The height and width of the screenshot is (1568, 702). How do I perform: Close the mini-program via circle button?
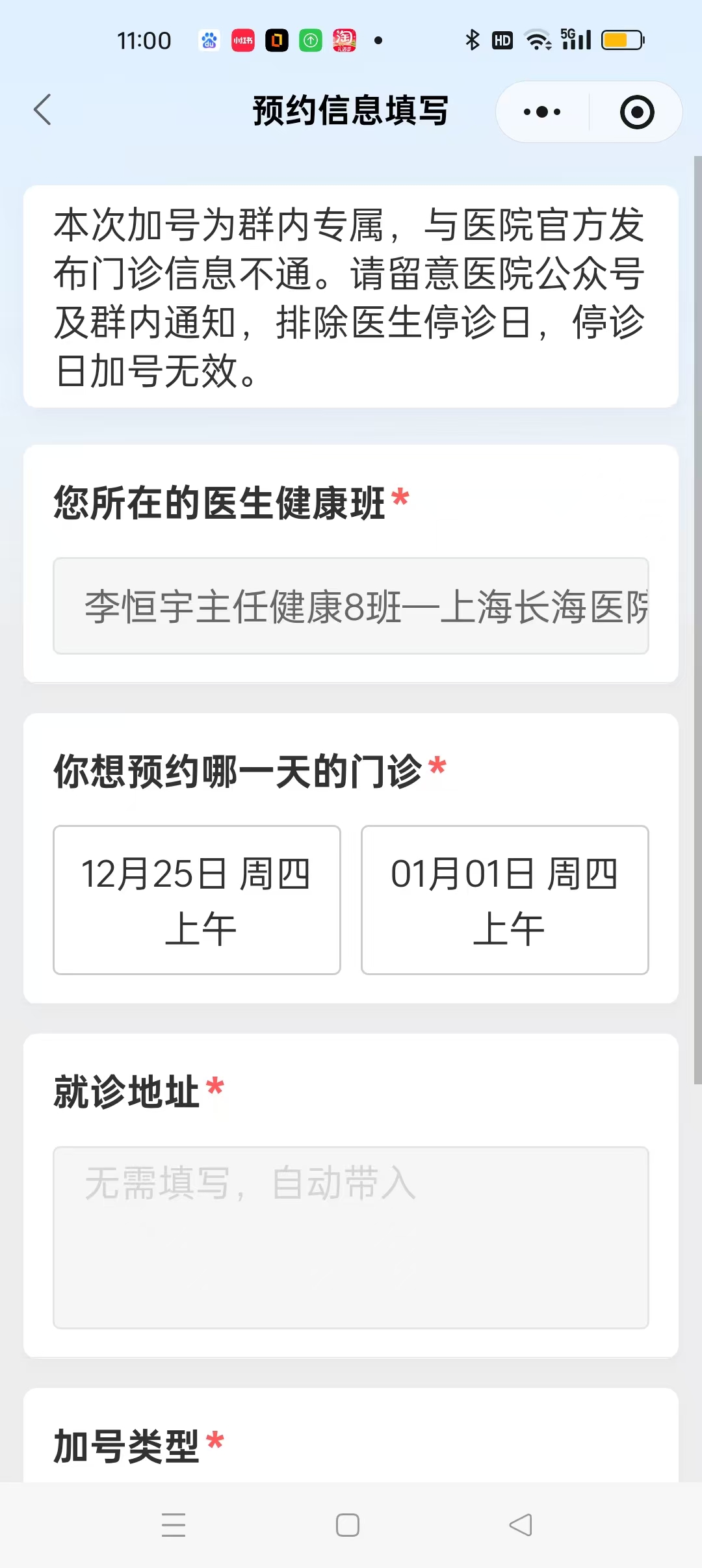636,112
